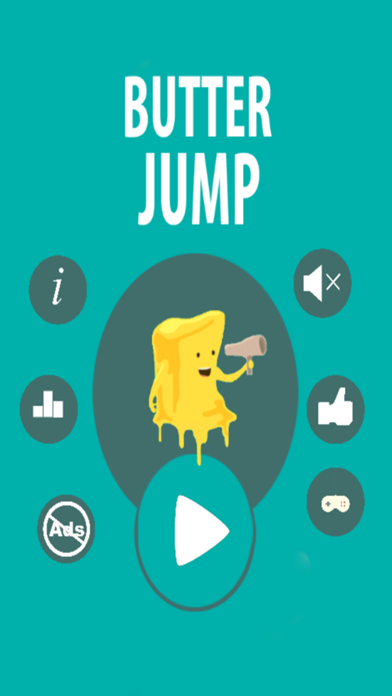Start the game with the play button
Image resolution: width=392 pixels, height=696 pixels.
point(195,532)
